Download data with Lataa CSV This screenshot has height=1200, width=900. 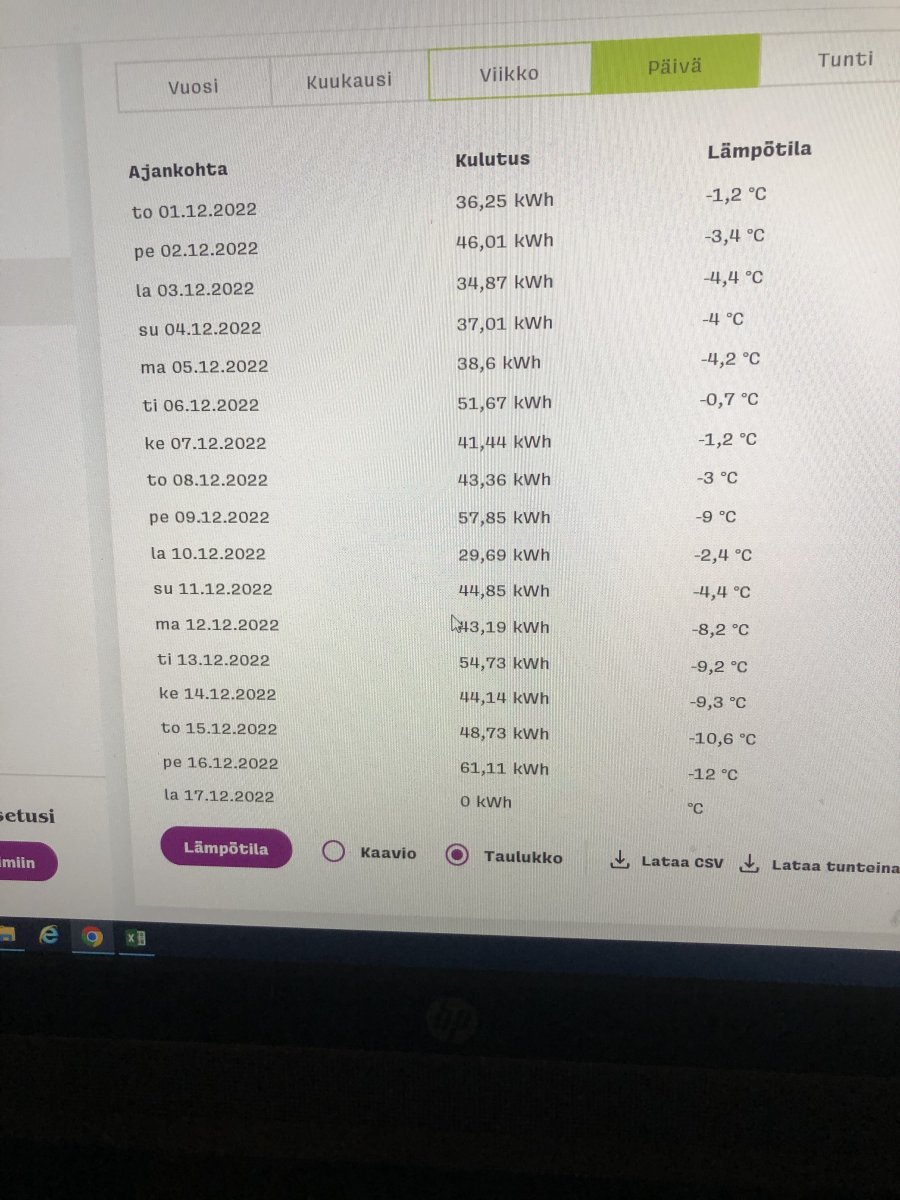(667, 861)
